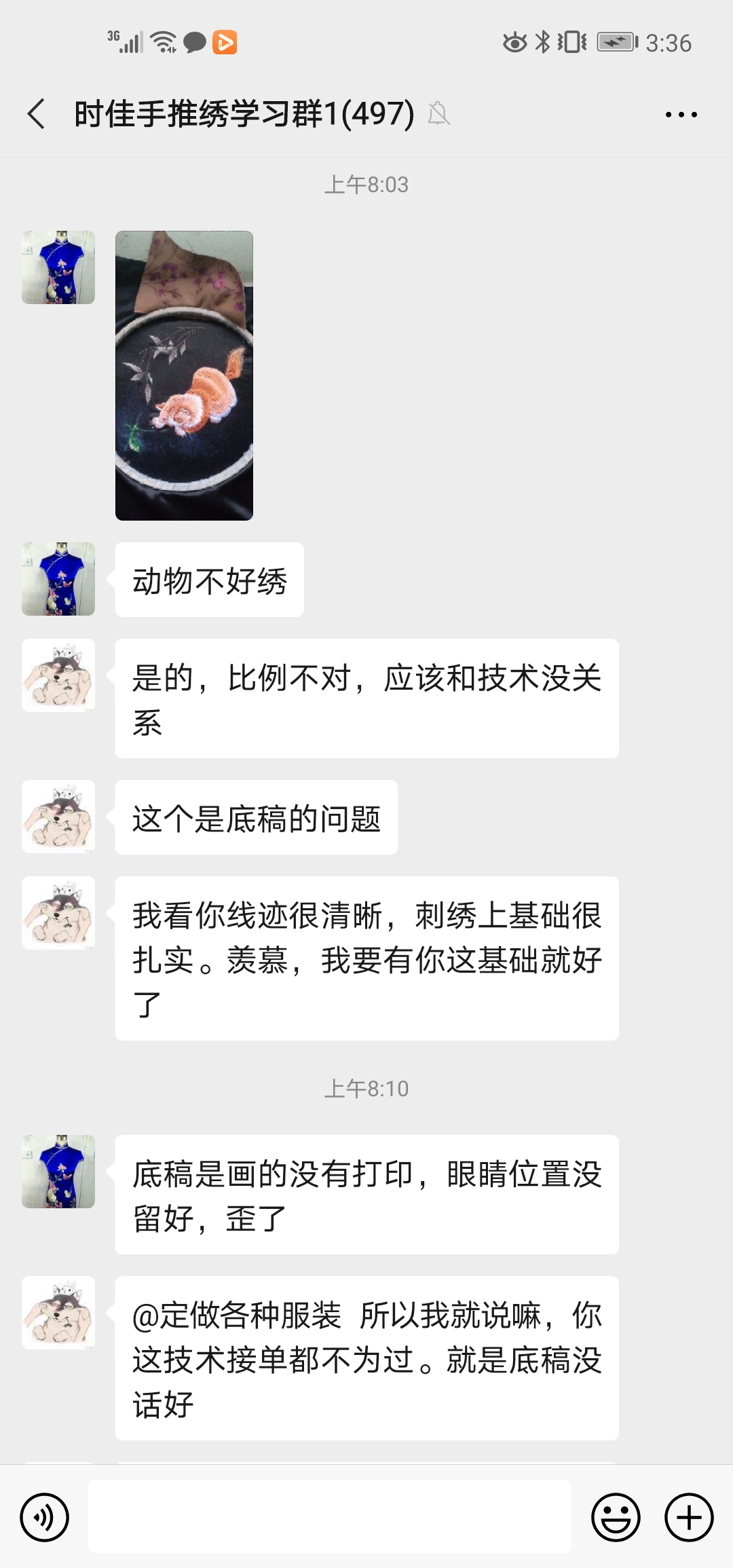The width and height of the screenshot is (733, 1568).
Task: Focus the message text field
Action: [x=330, y=1516]
